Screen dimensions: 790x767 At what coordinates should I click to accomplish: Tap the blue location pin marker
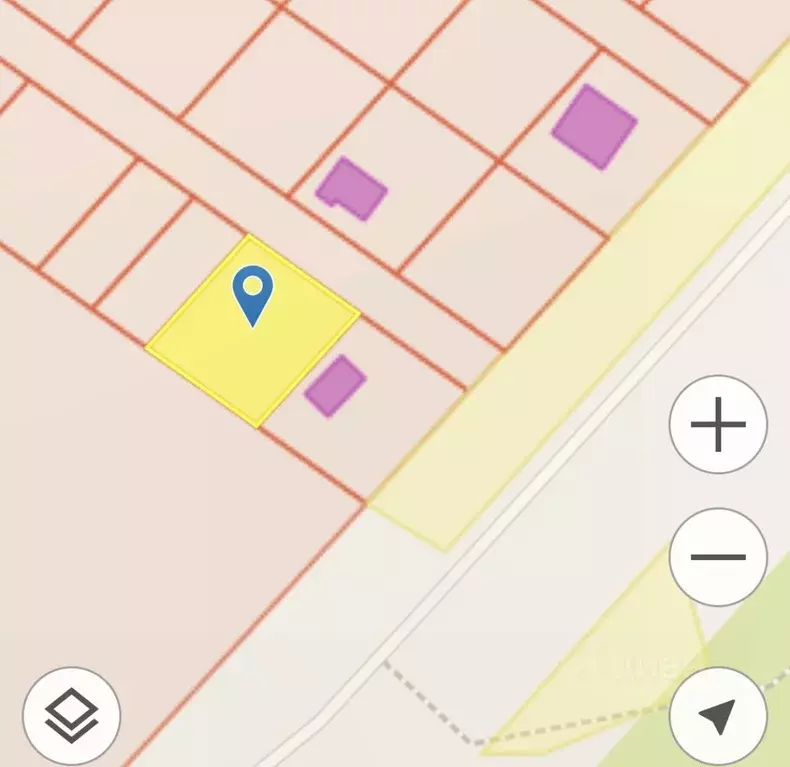[x=253, y=292]
